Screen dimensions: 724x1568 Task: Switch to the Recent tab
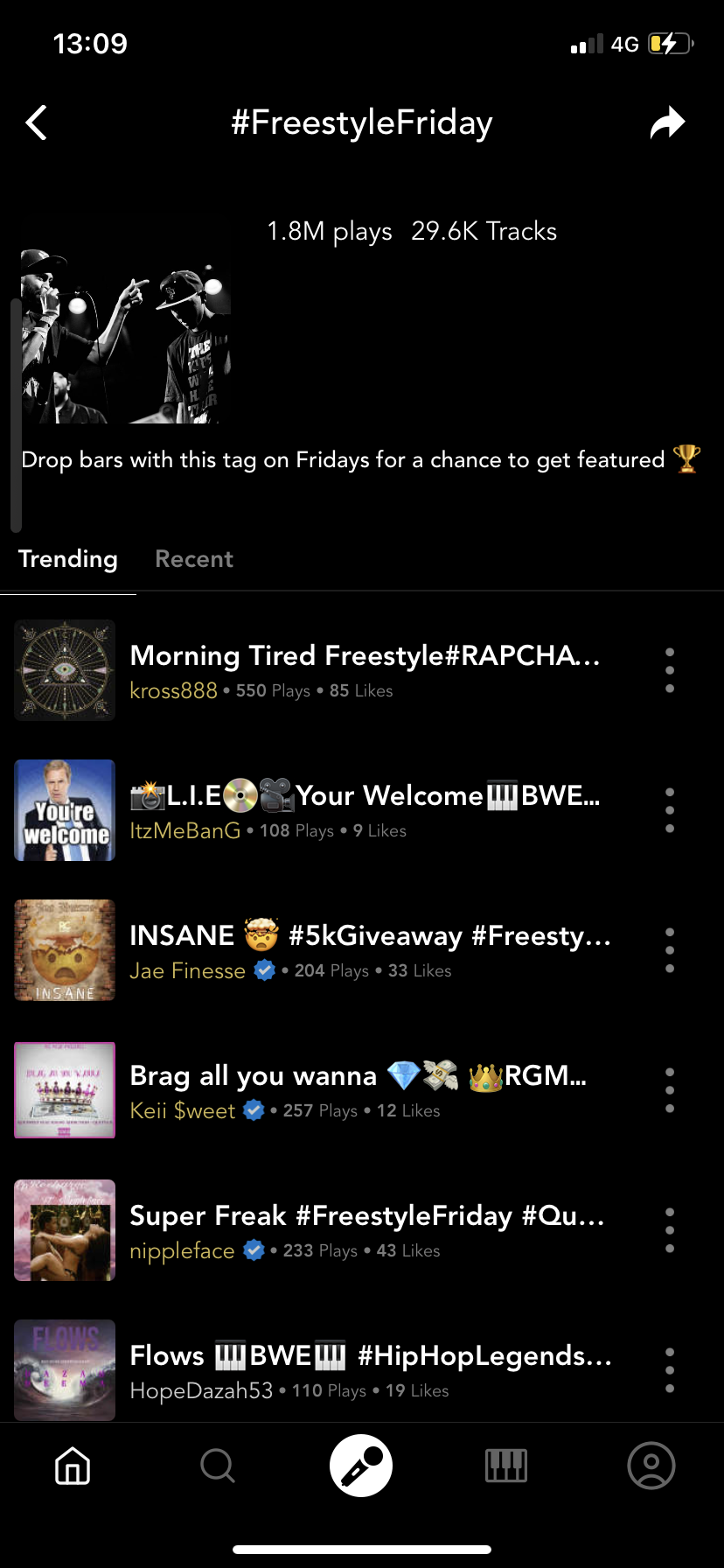(x=193, y=558)
